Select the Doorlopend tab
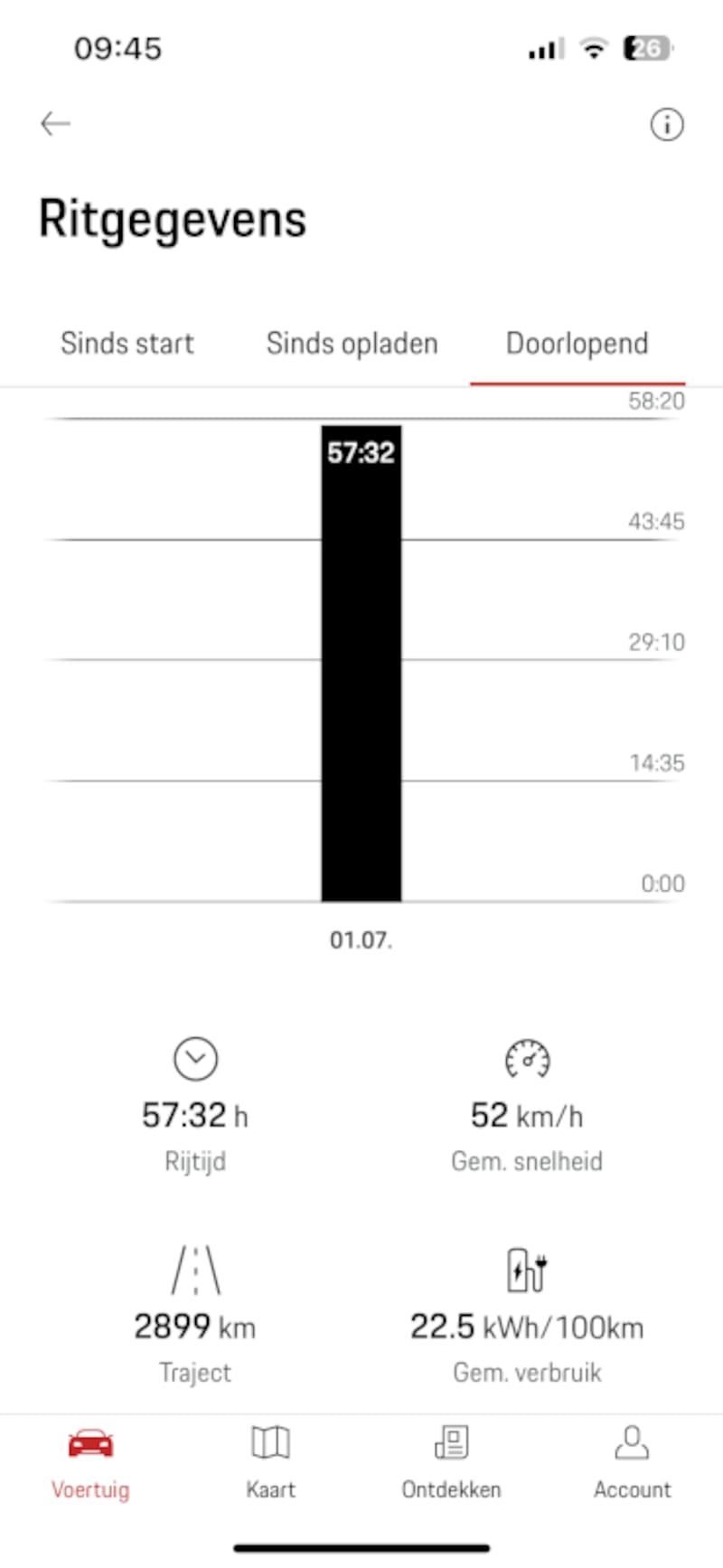Viewport: 723px width, 1568px height. pyautogui.click(x=577, y=344)
